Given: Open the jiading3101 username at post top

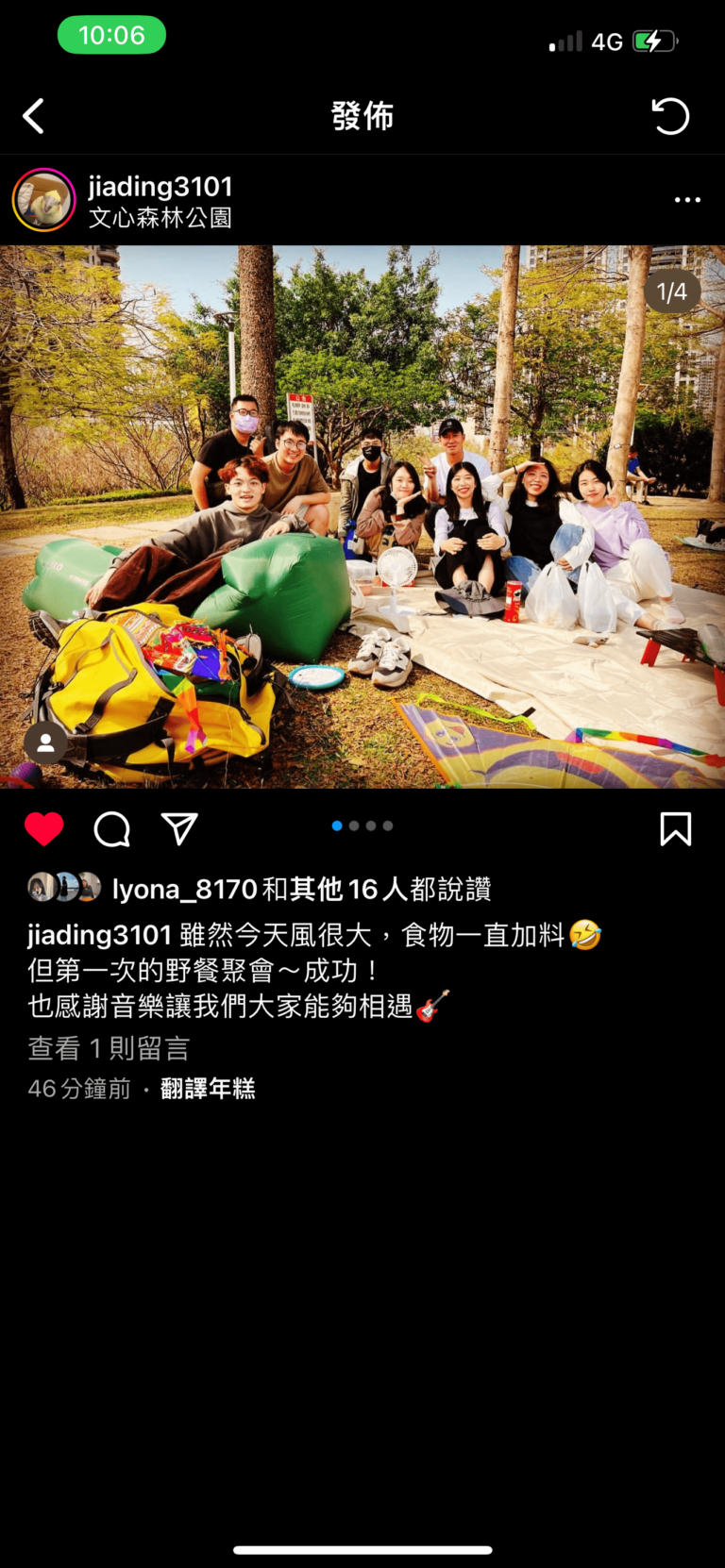Looking at the screenshot, I should [160, 187].
